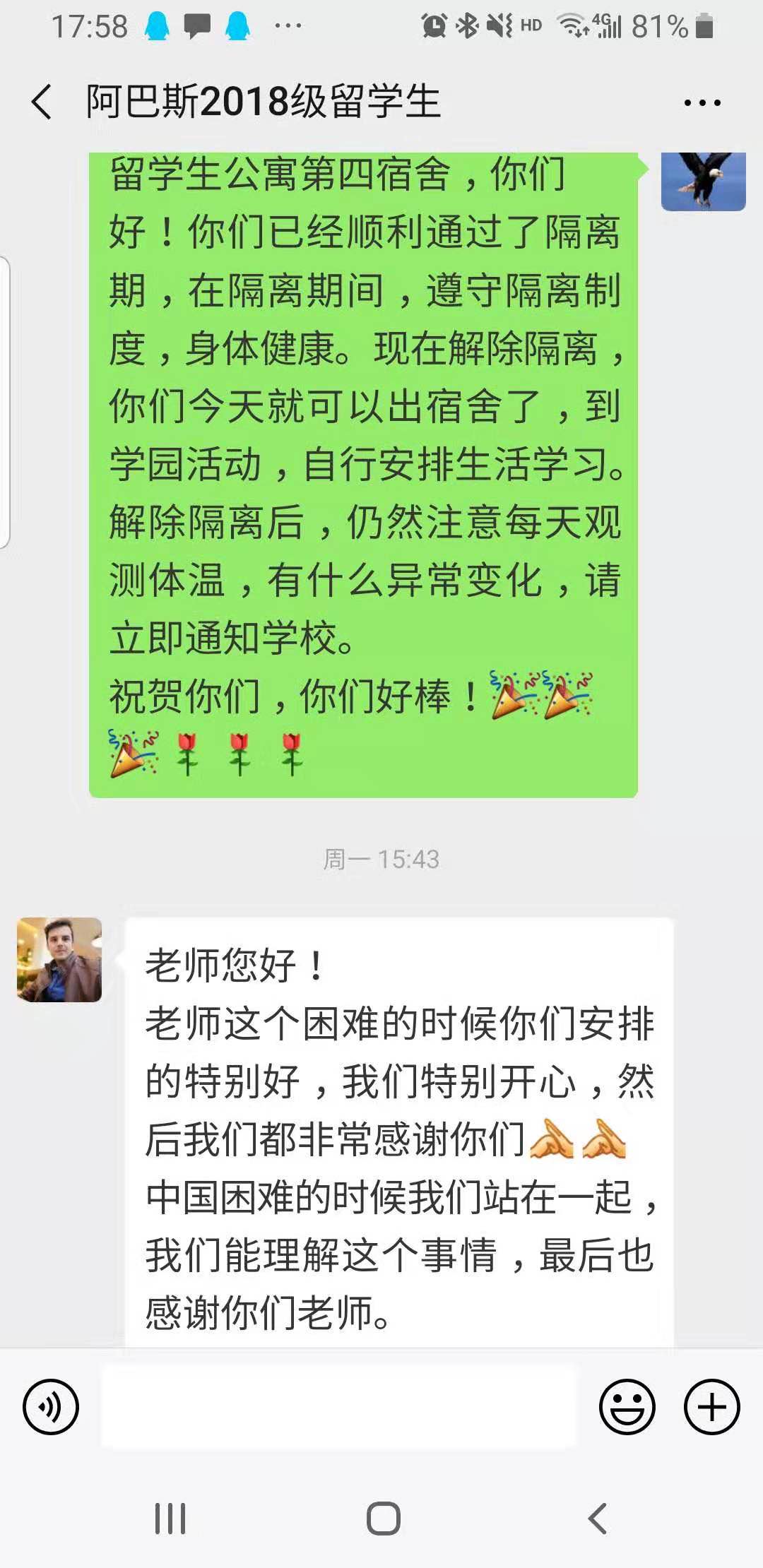Viewport: 763px width, 1568px height.
Task: Open the chat options three-dot menu
Action: [702, 103]
